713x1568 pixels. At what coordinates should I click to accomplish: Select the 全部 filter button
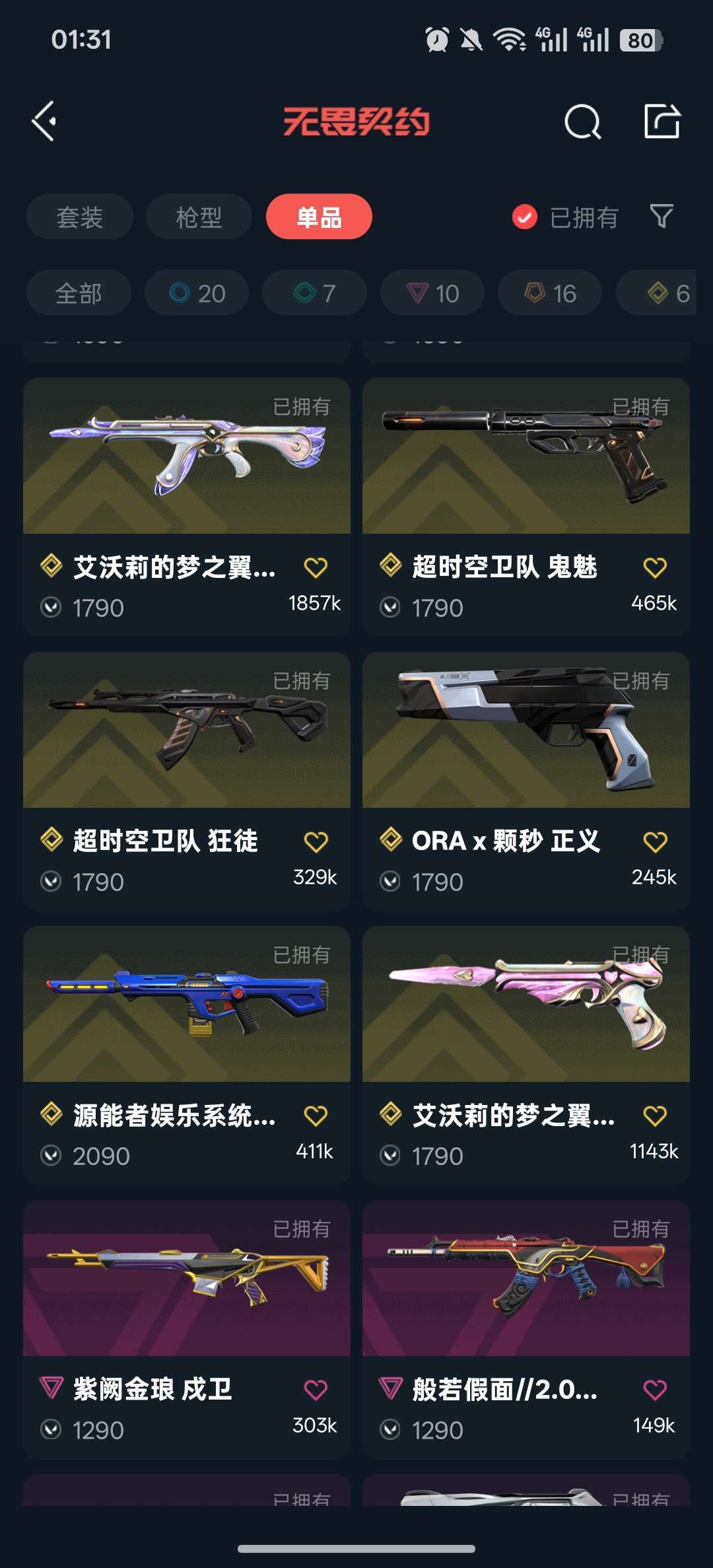(78, 293)
